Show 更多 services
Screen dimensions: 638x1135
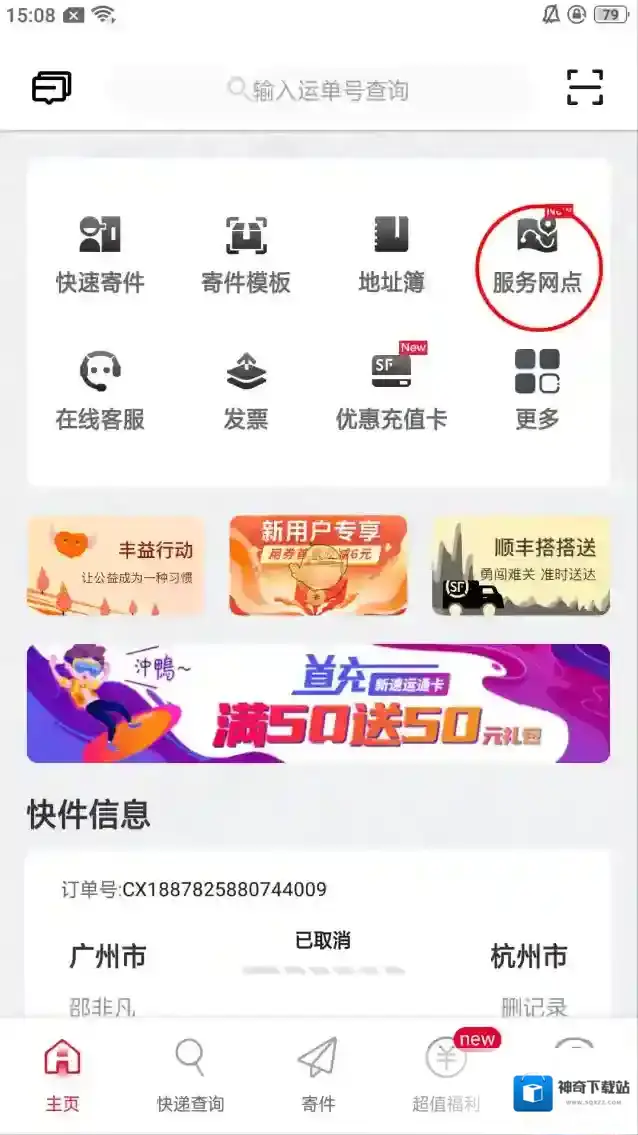(x=537, y=390)
